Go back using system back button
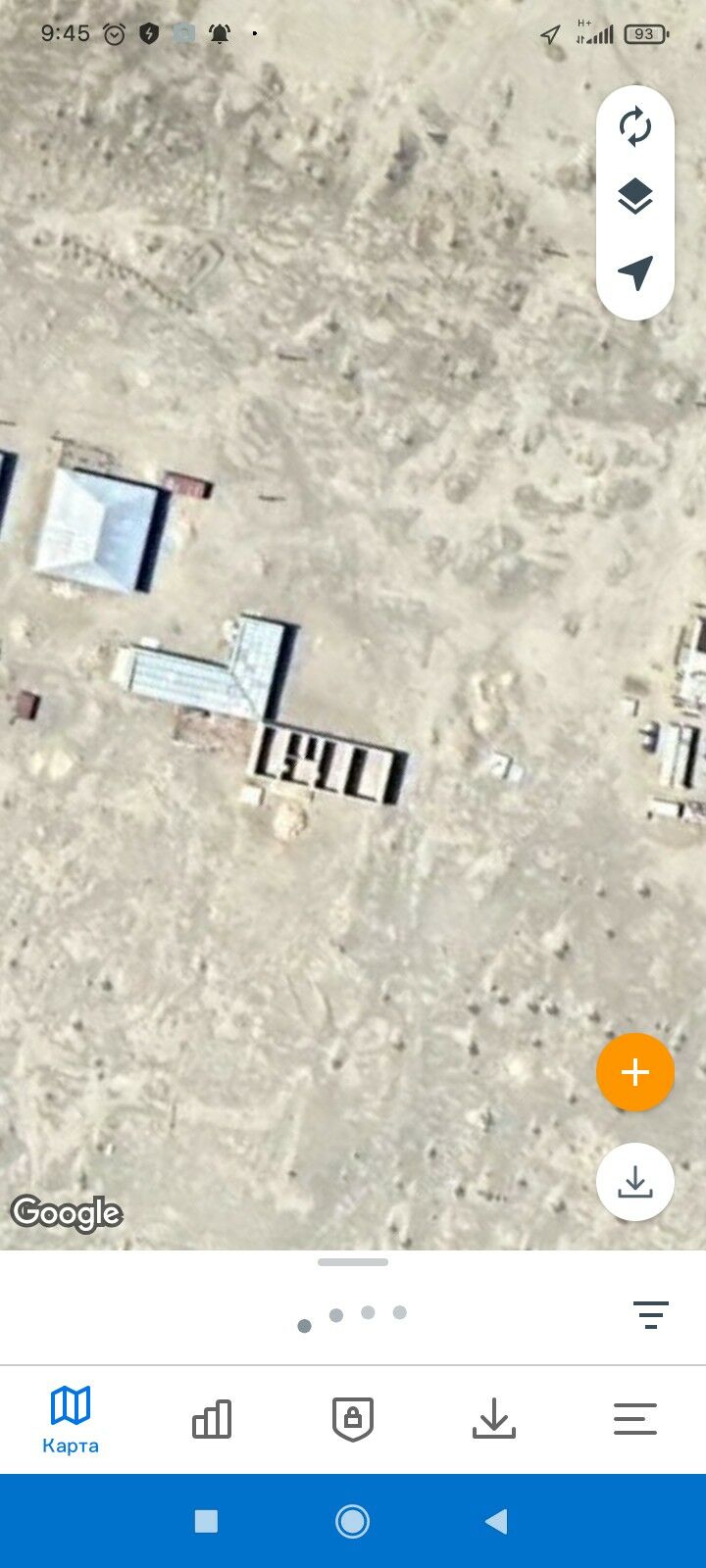 click(x=497, y=1521)
